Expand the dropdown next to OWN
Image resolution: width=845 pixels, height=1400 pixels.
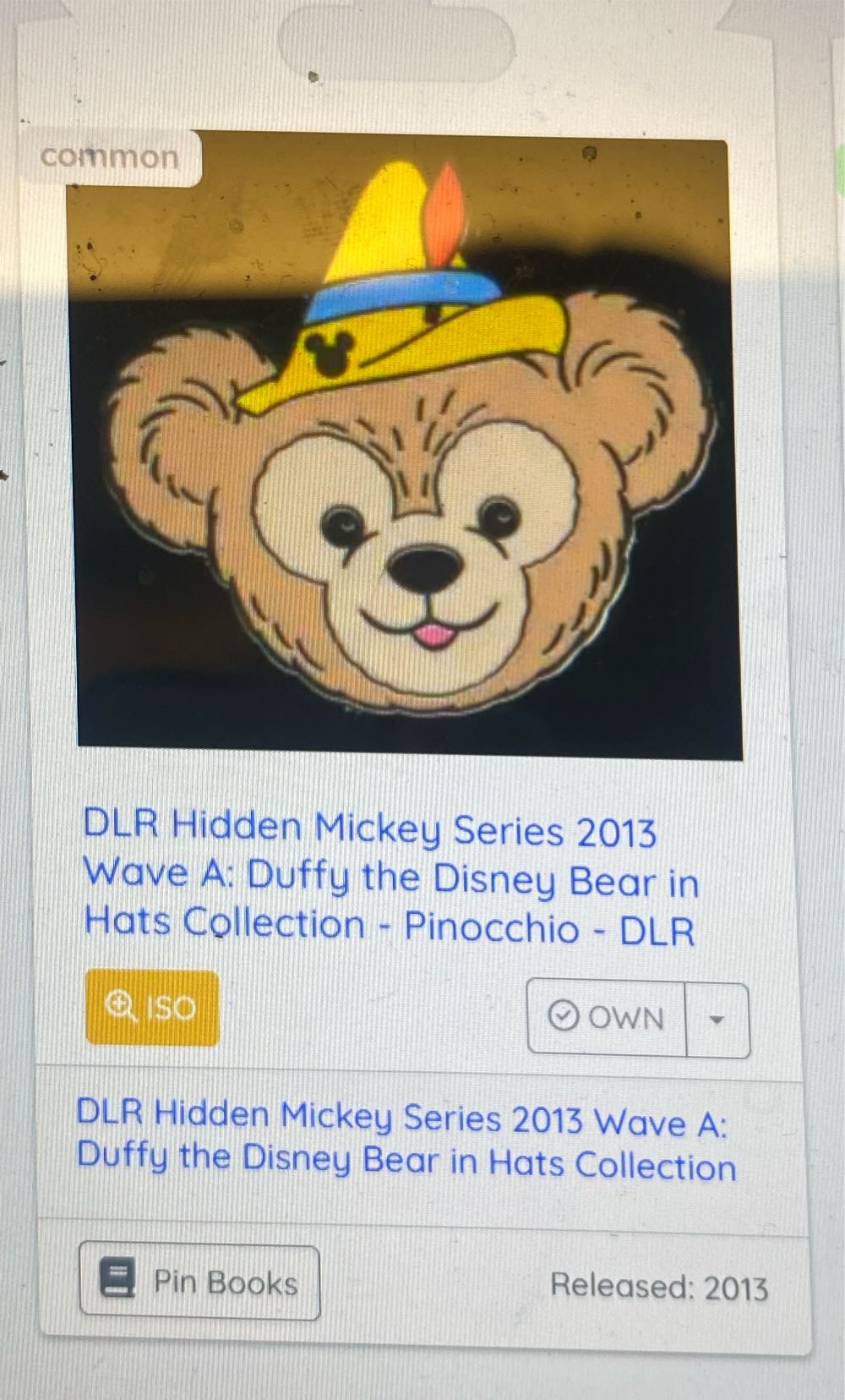coord(717,1020)
